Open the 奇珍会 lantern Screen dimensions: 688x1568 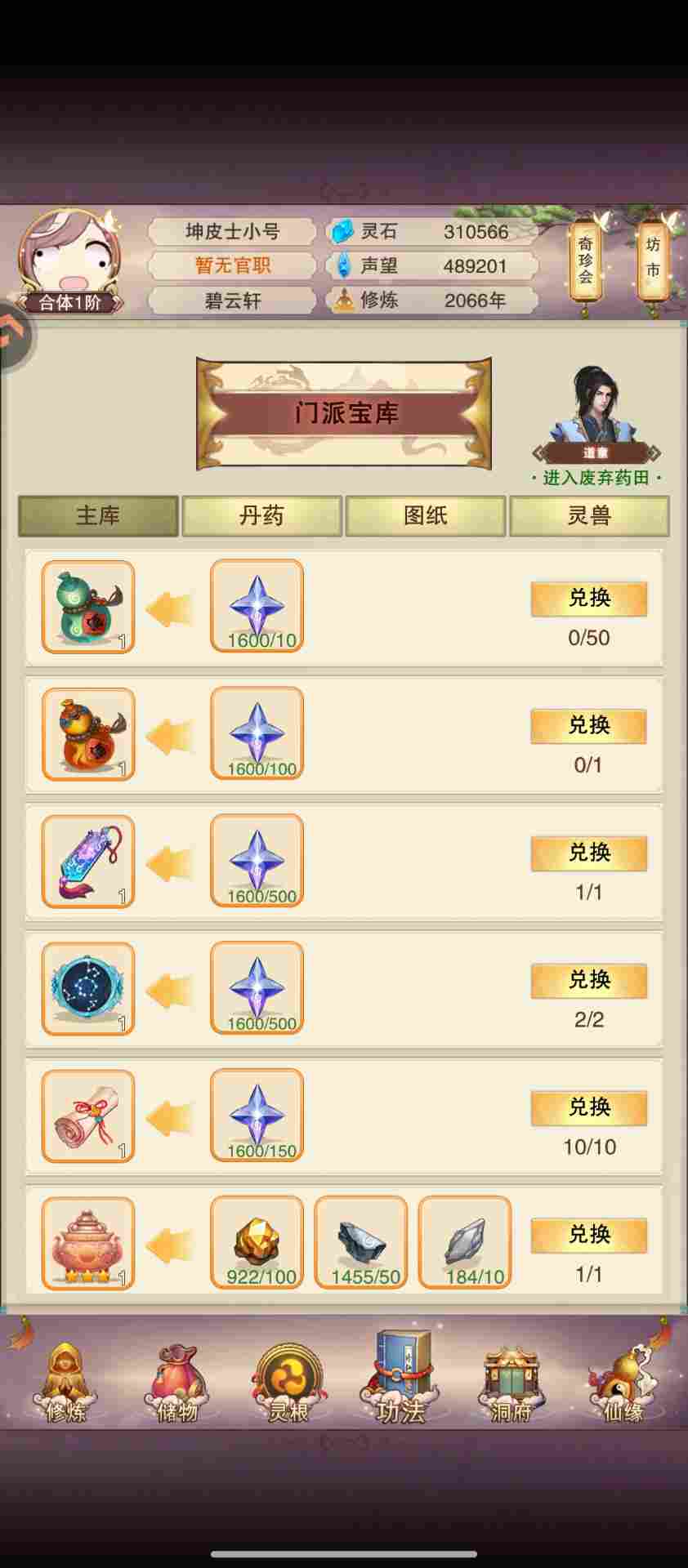pyautogui.click(x=585, y=261)
